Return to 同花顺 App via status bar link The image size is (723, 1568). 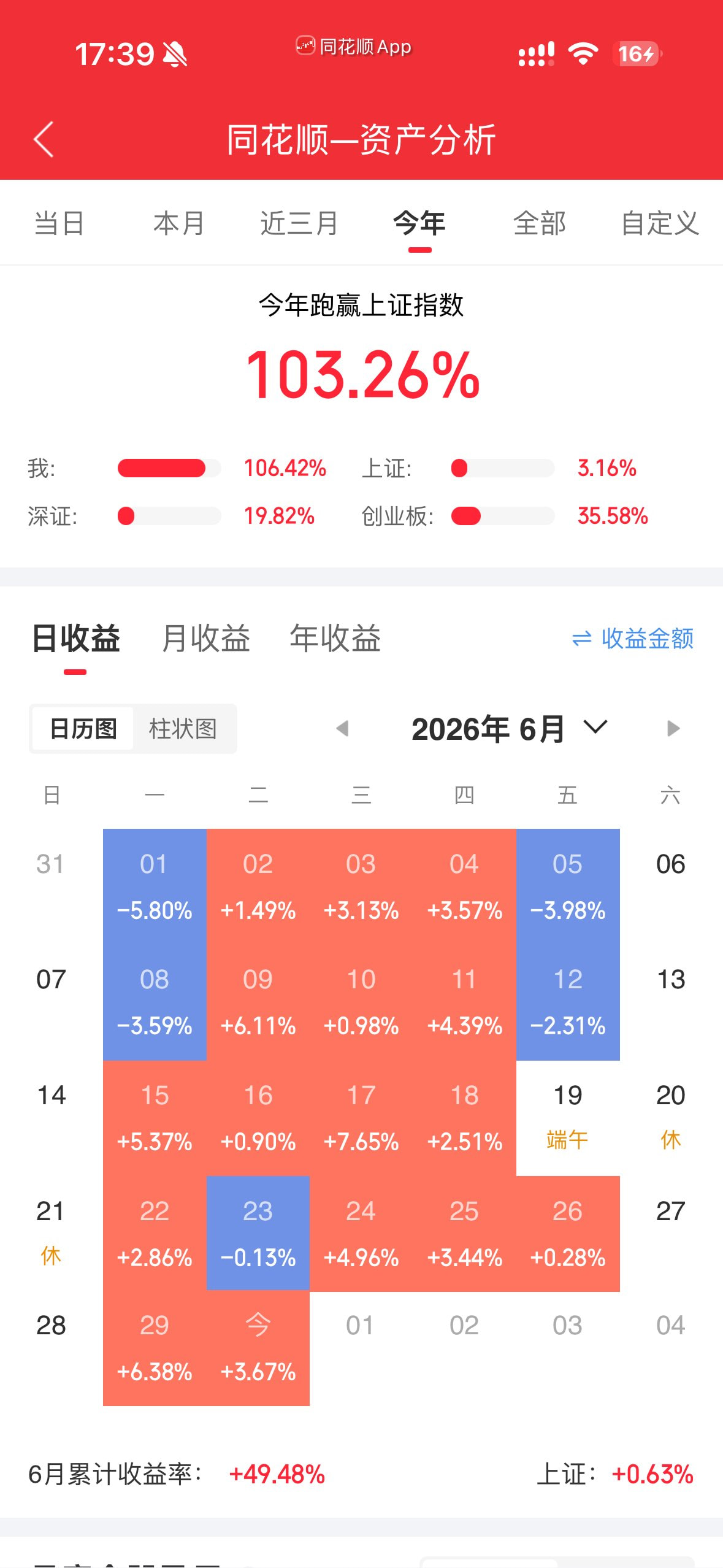(x=354, y=47)
